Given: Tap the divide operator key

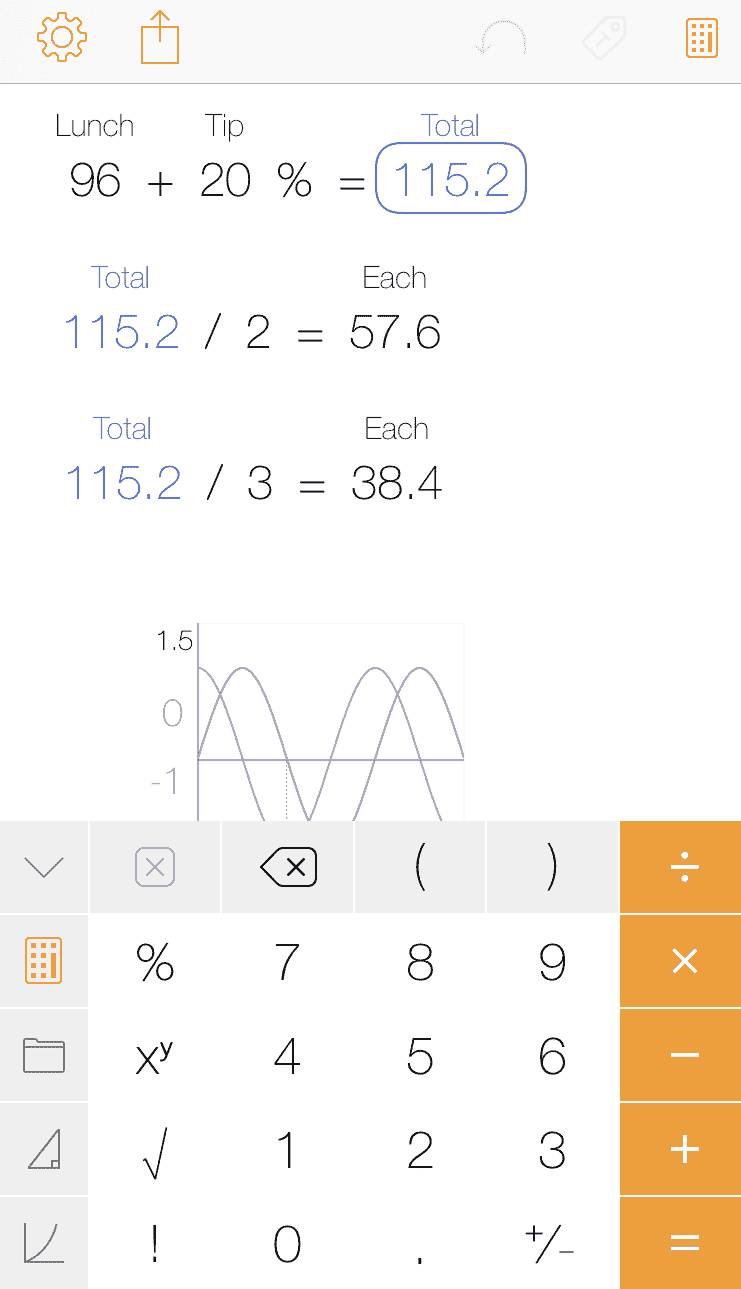Looking at the screenshot, I should 683,867.
